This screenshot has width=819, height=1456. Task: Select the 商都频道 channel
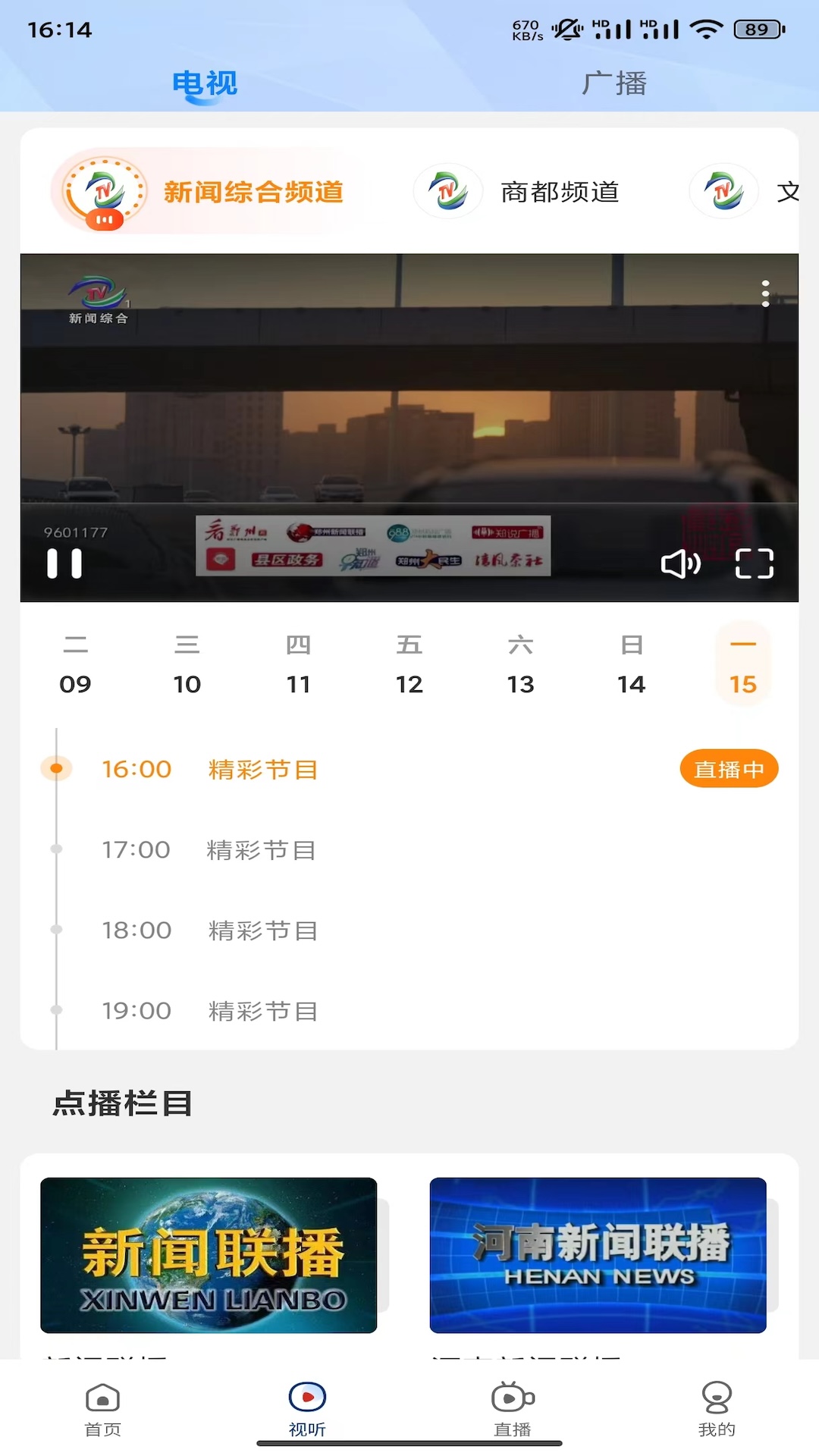click(x=531, y=191)
